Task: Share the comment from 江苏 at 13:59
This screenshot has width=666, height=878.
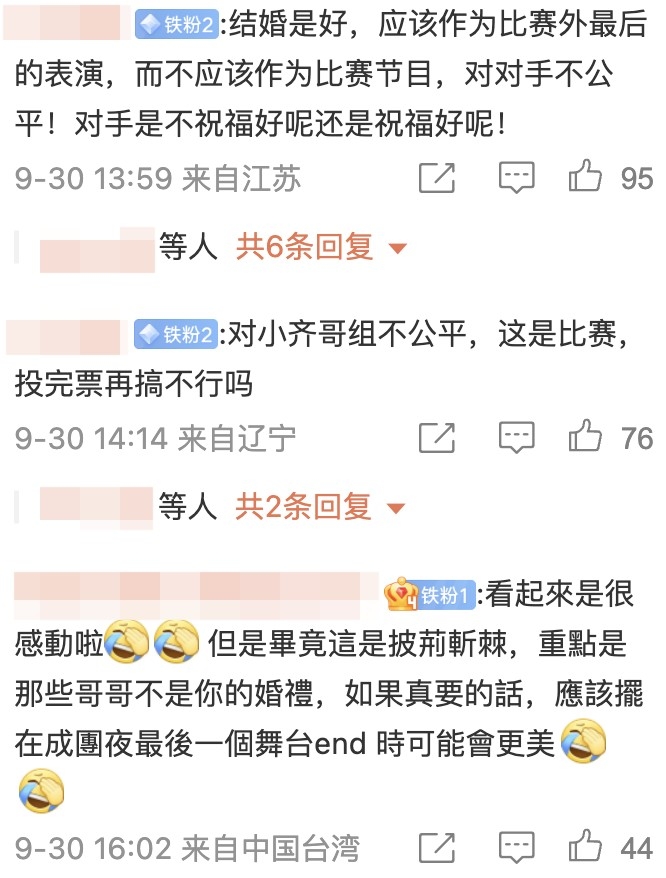Action: (x=436, y=179)
